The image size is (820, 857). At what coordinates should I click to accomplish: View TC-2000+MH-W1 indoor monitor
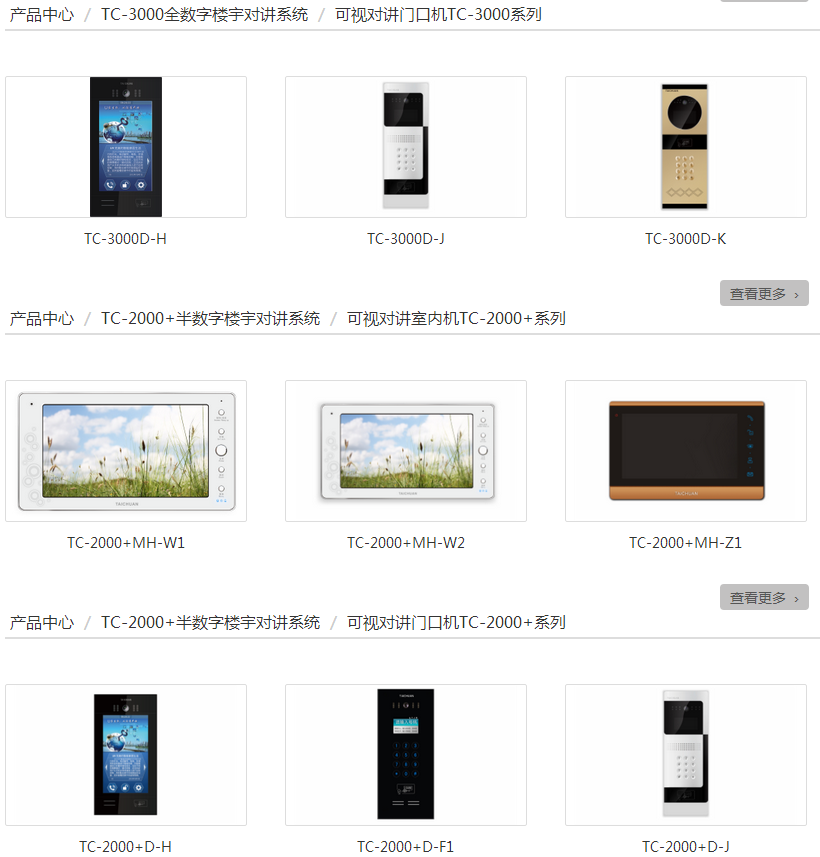tap(126, 451)
